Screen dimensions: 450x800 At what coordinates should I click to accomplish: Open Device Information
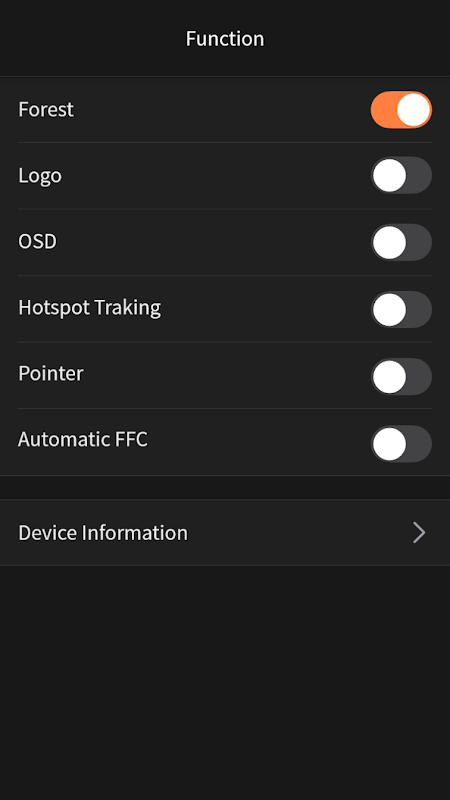pos(225,533)
